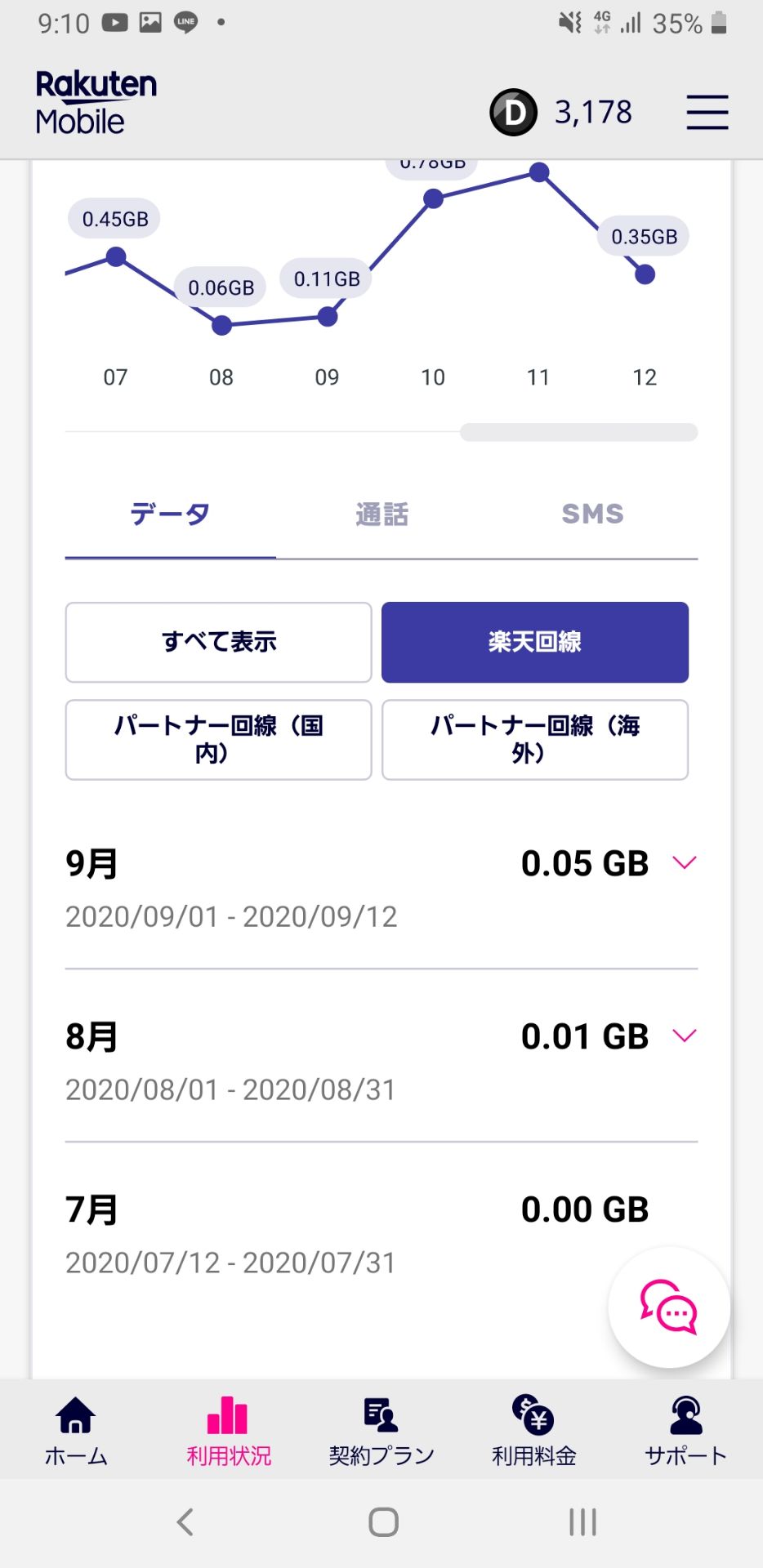Open the hamburger menu
Image resolution: width=763 pixels, height=1568 pixels.
[x=707, y=113]
